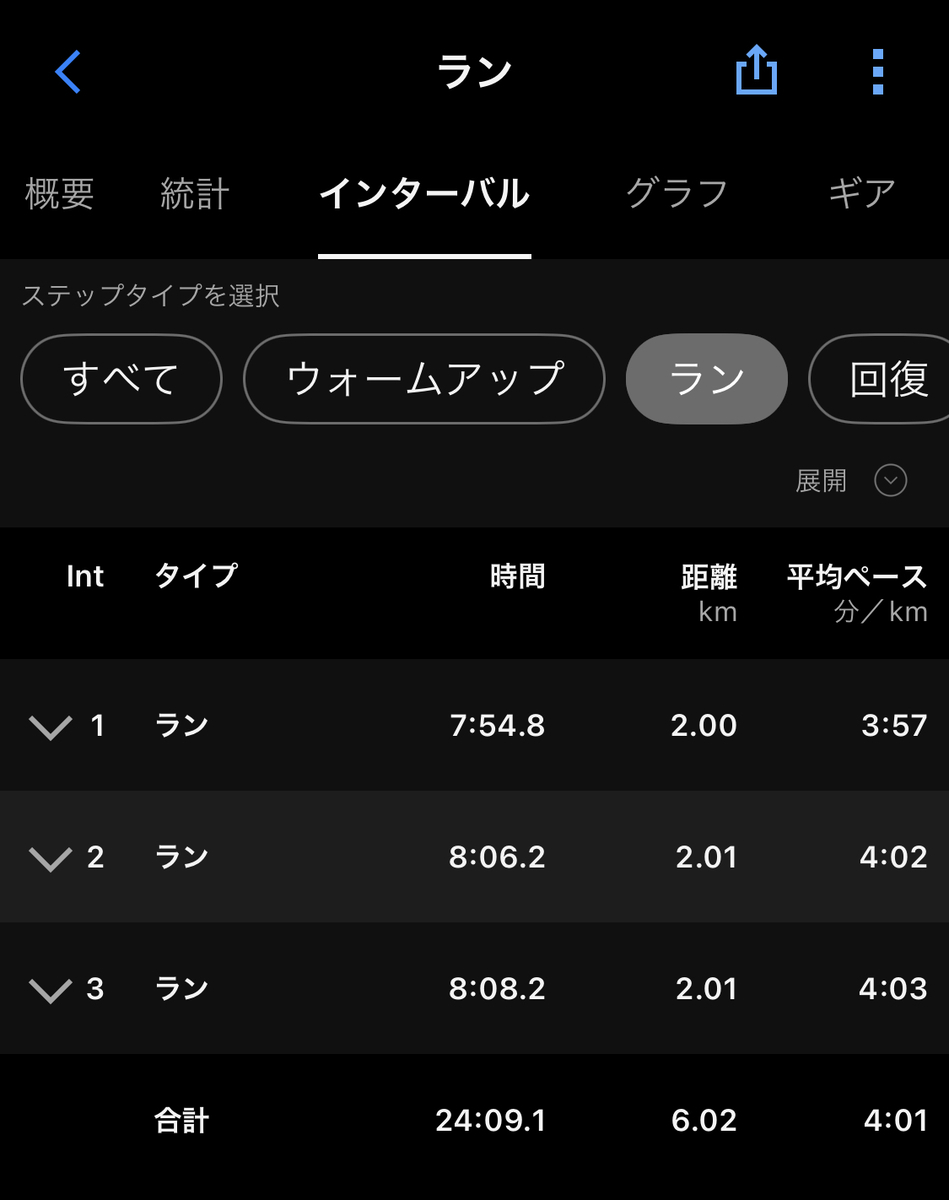Filter steps by 回復
This screenshot has width=949, height=1200.
(x=886, y=379)
